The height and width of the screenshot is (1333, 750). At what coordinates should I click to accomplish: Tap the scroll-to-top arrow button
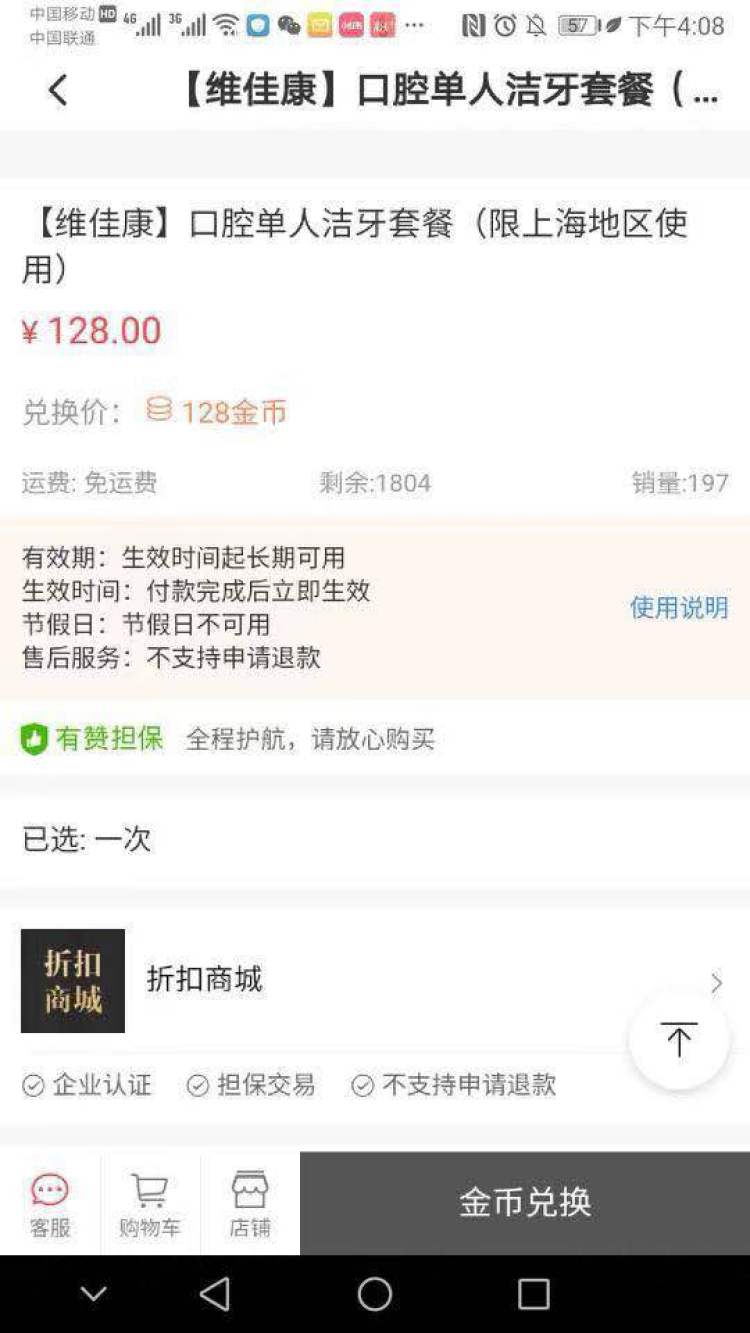pos(679,1040)
